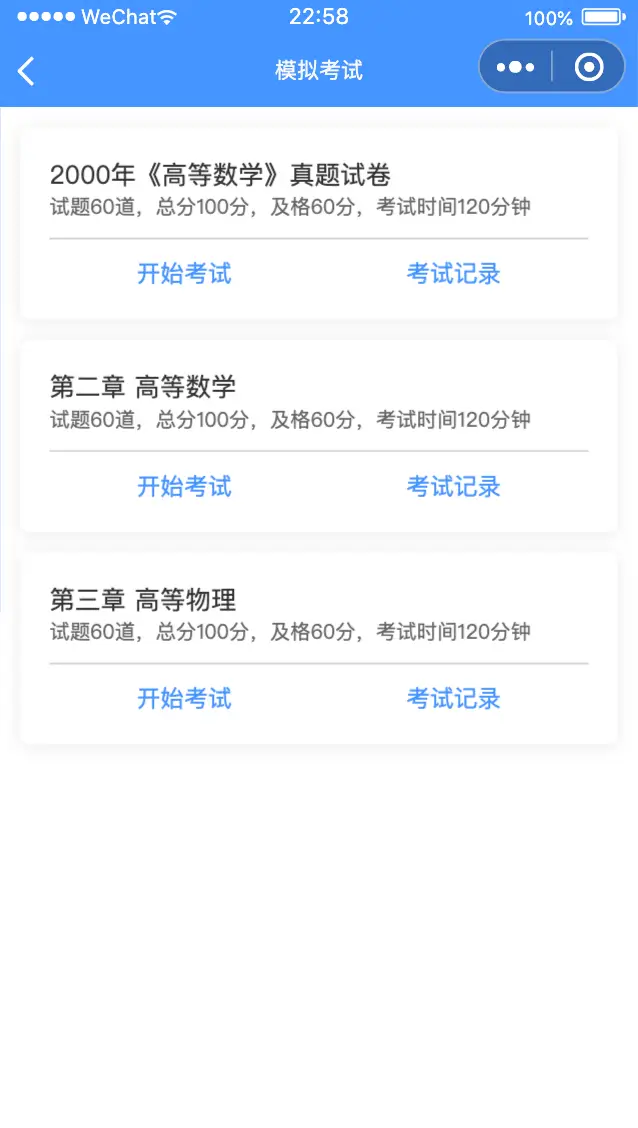Close the mini program with the circle icon
Image resolution: width=638 pixels, height=1128 pixels.
(x=589, y=67)
